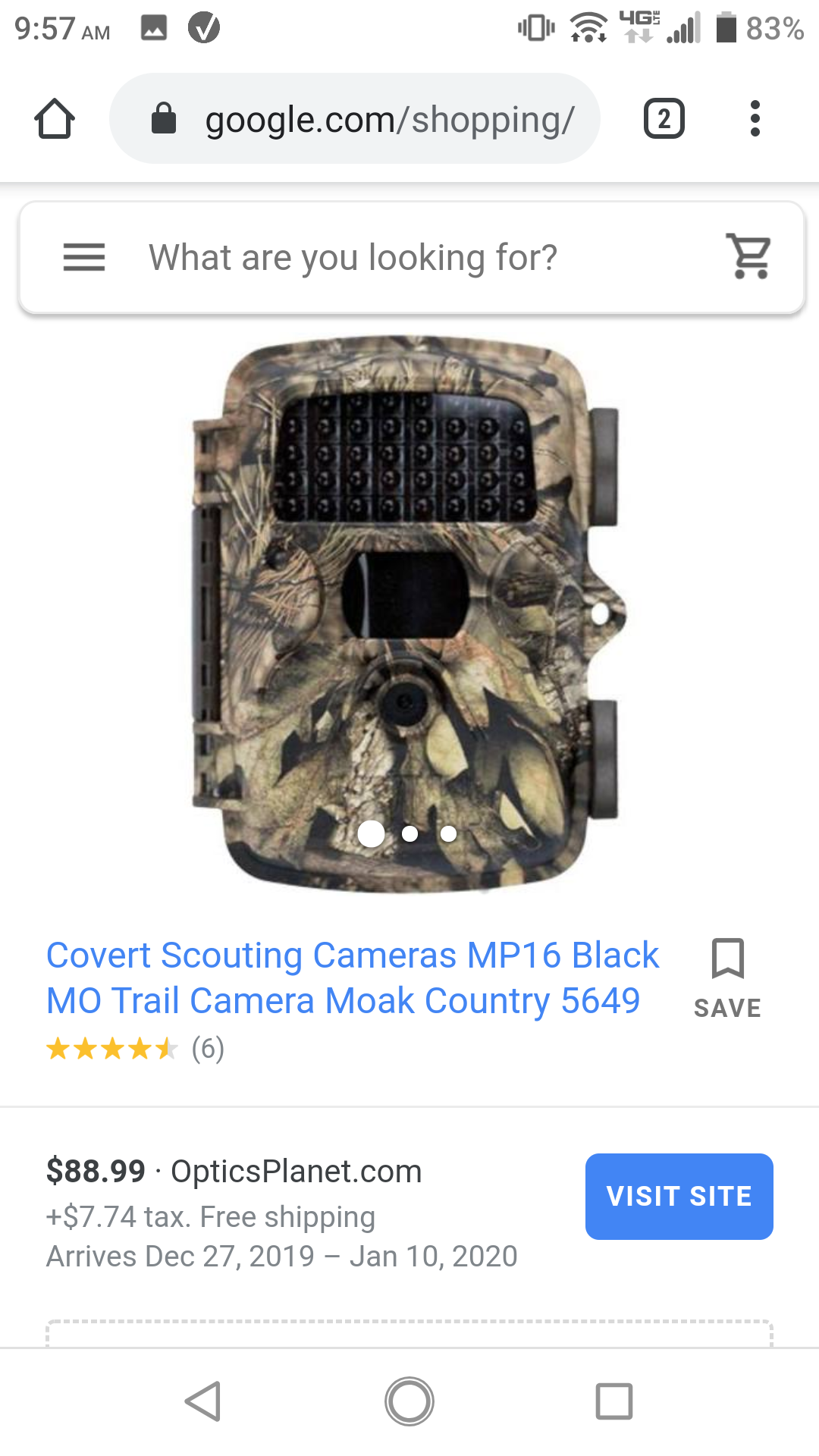
Task: Open the Covert Scouting Cameras MP16 product link
Action: (x=353, y=978)
